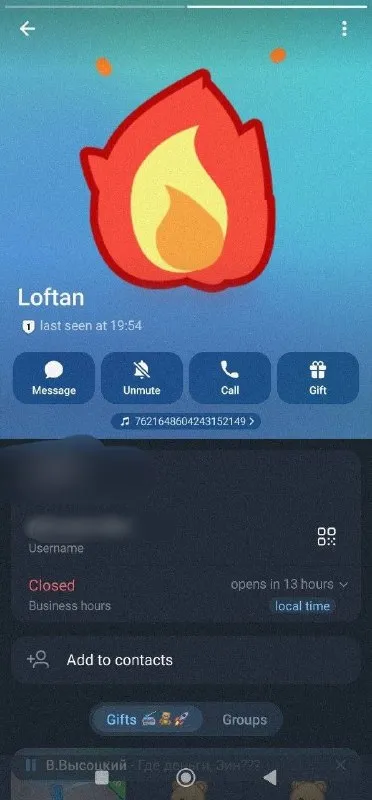Switch to the Groups tab

coord(244,720)
